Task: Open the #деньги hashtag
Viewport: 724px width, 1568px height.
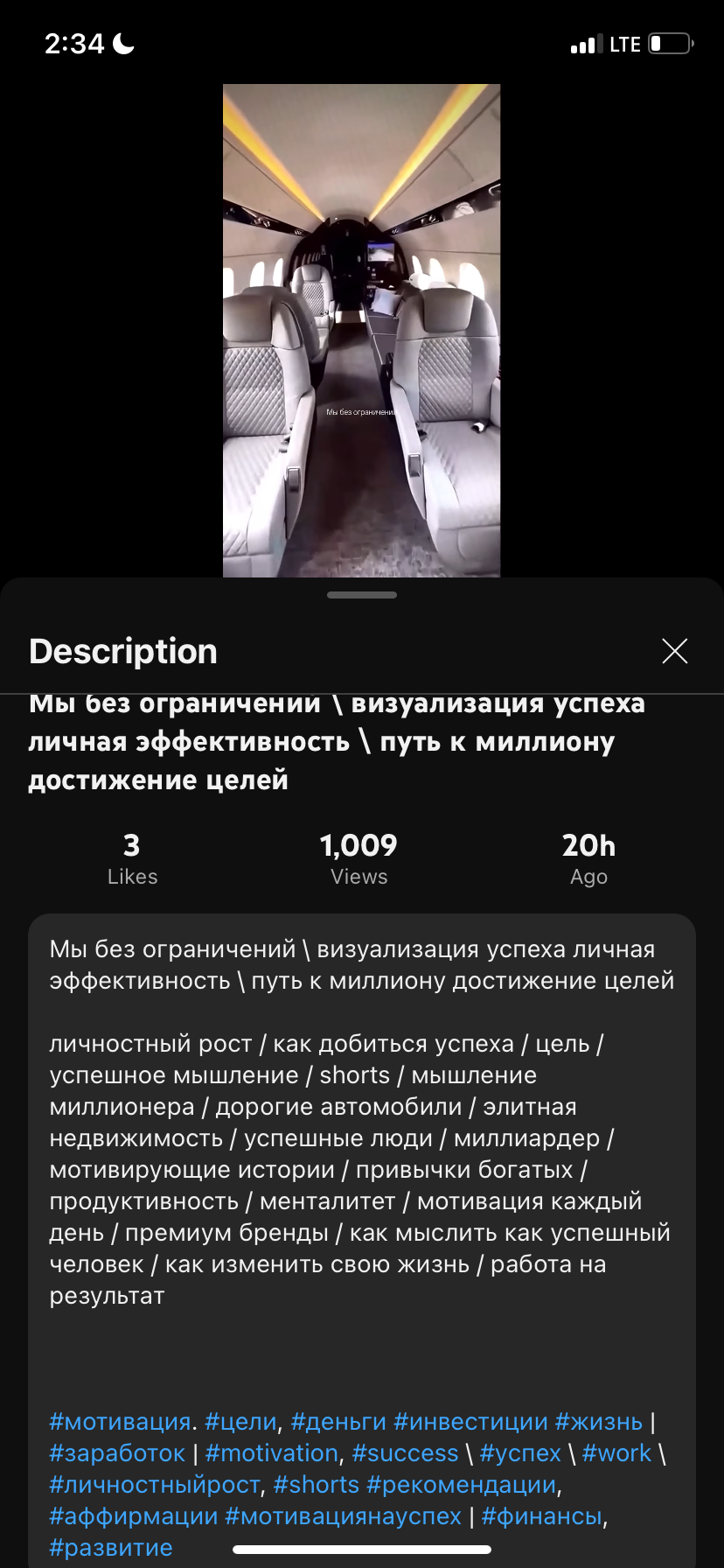Action: (x=338, y=1422)
